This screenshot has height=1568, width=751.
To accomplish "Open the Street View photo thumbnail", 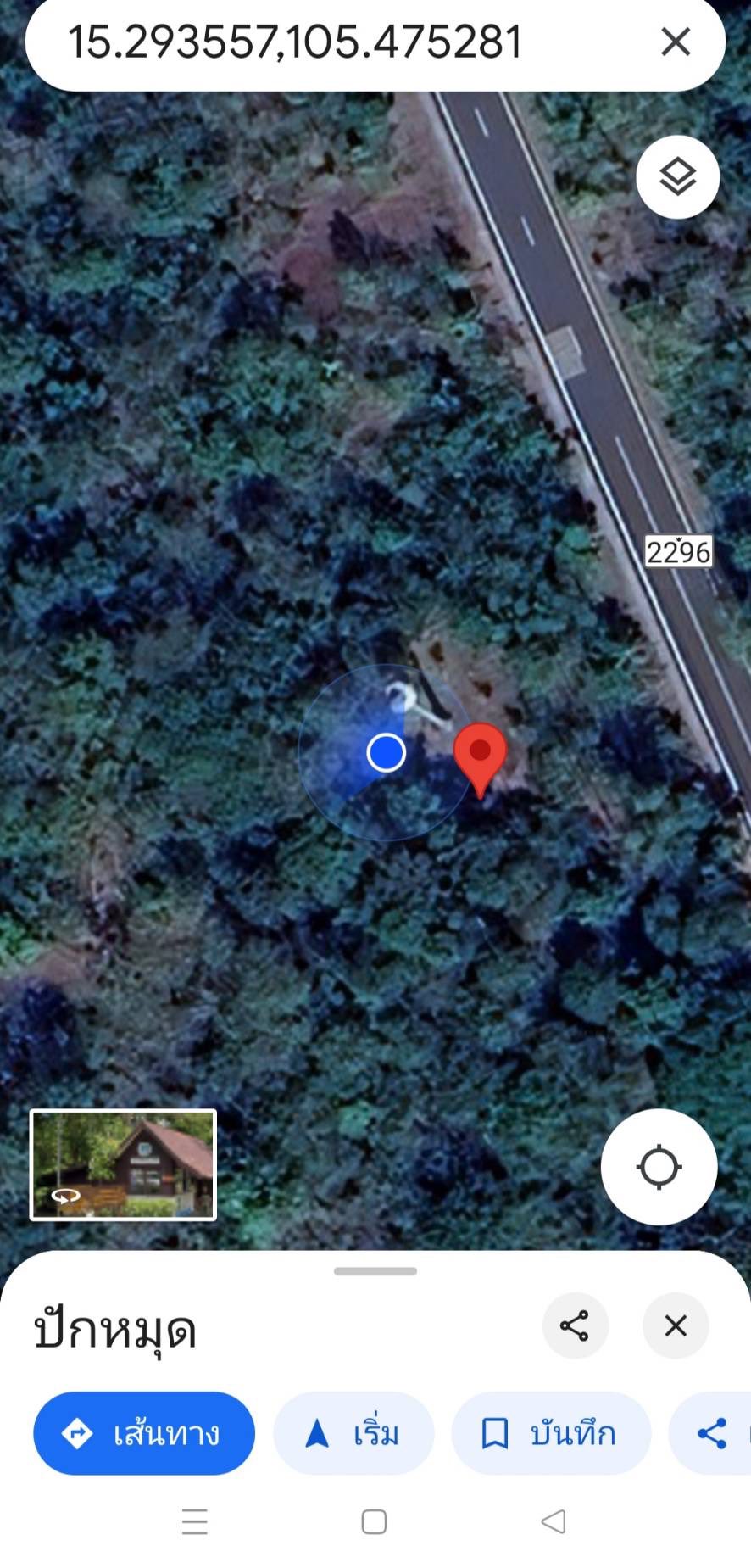I will click(x=124, y=1164).
